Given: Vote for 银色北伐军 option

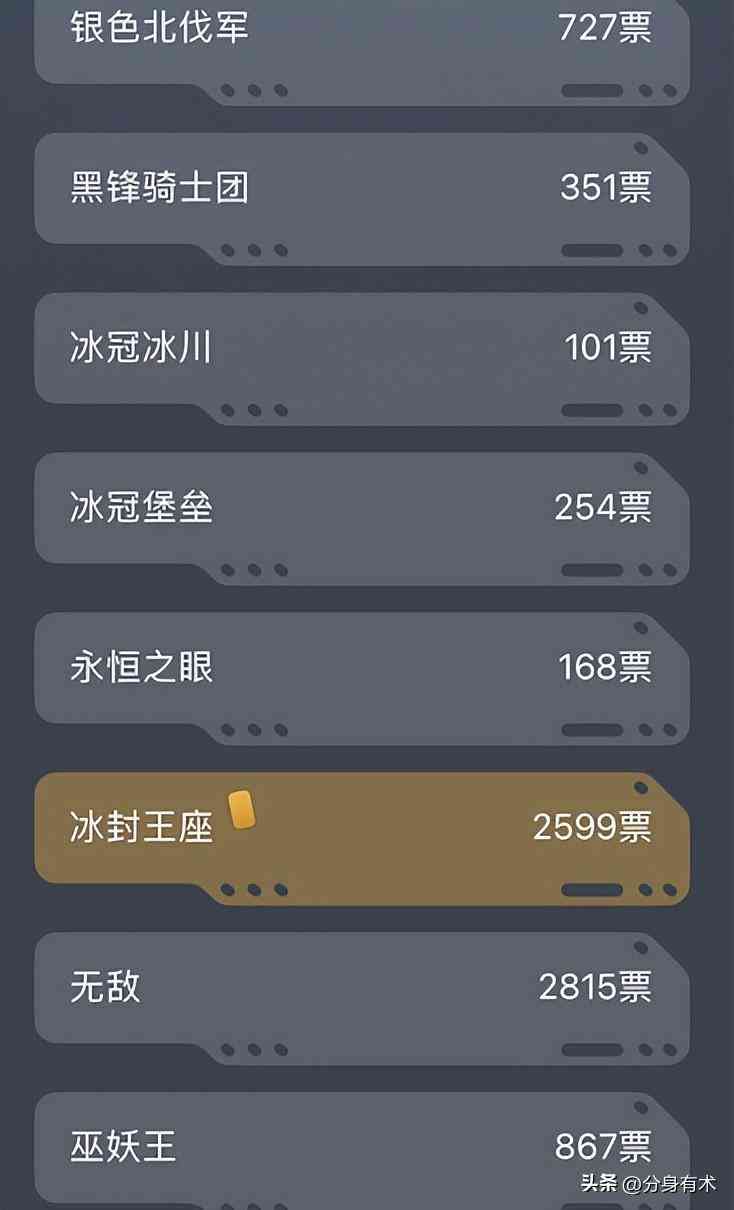Looking at the screenshot, I should point(360,40).
